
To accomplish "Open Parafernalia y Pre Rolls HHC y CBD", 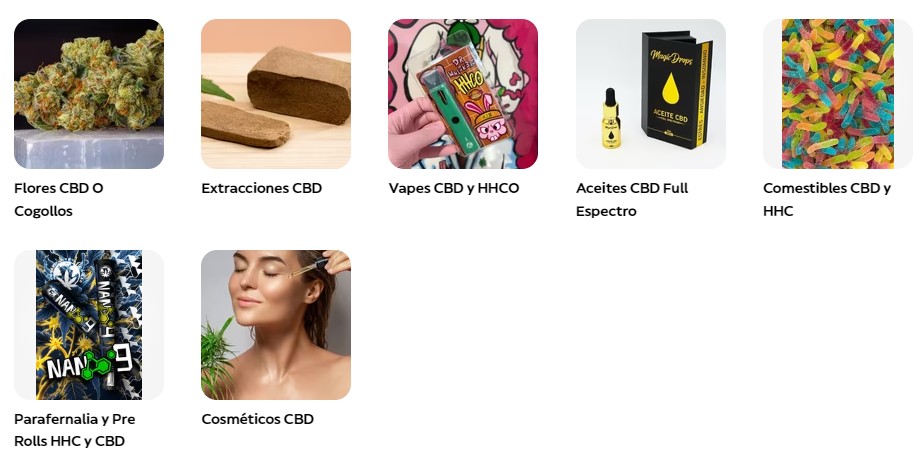I will (89, 325).
